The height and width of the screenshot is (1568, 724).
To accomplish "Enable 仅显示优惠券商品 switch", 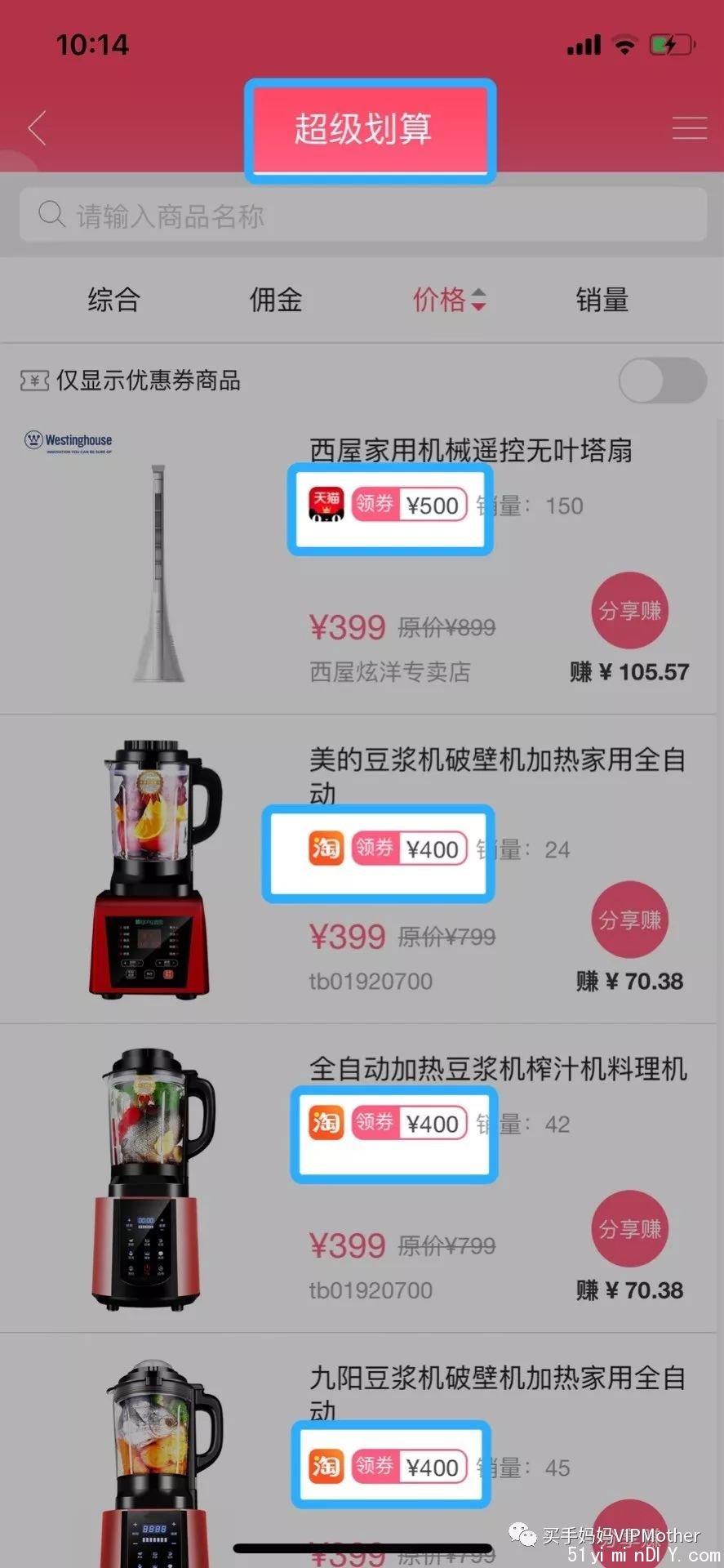I will pyautogui.click(x=662, y=381).
